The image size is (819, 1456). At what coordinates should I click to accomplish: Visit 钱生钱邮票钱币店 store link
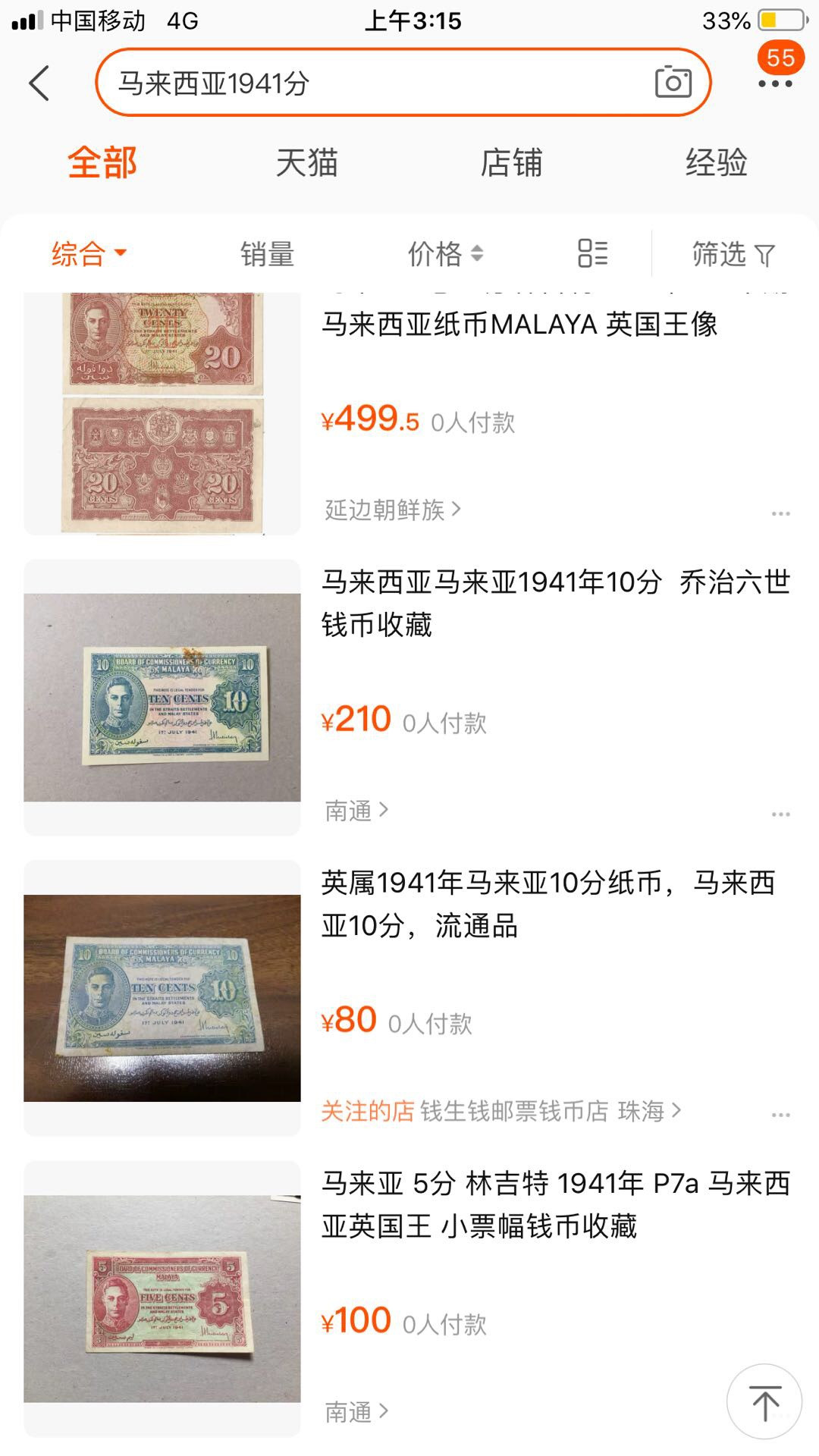(x=514, y=1112)
